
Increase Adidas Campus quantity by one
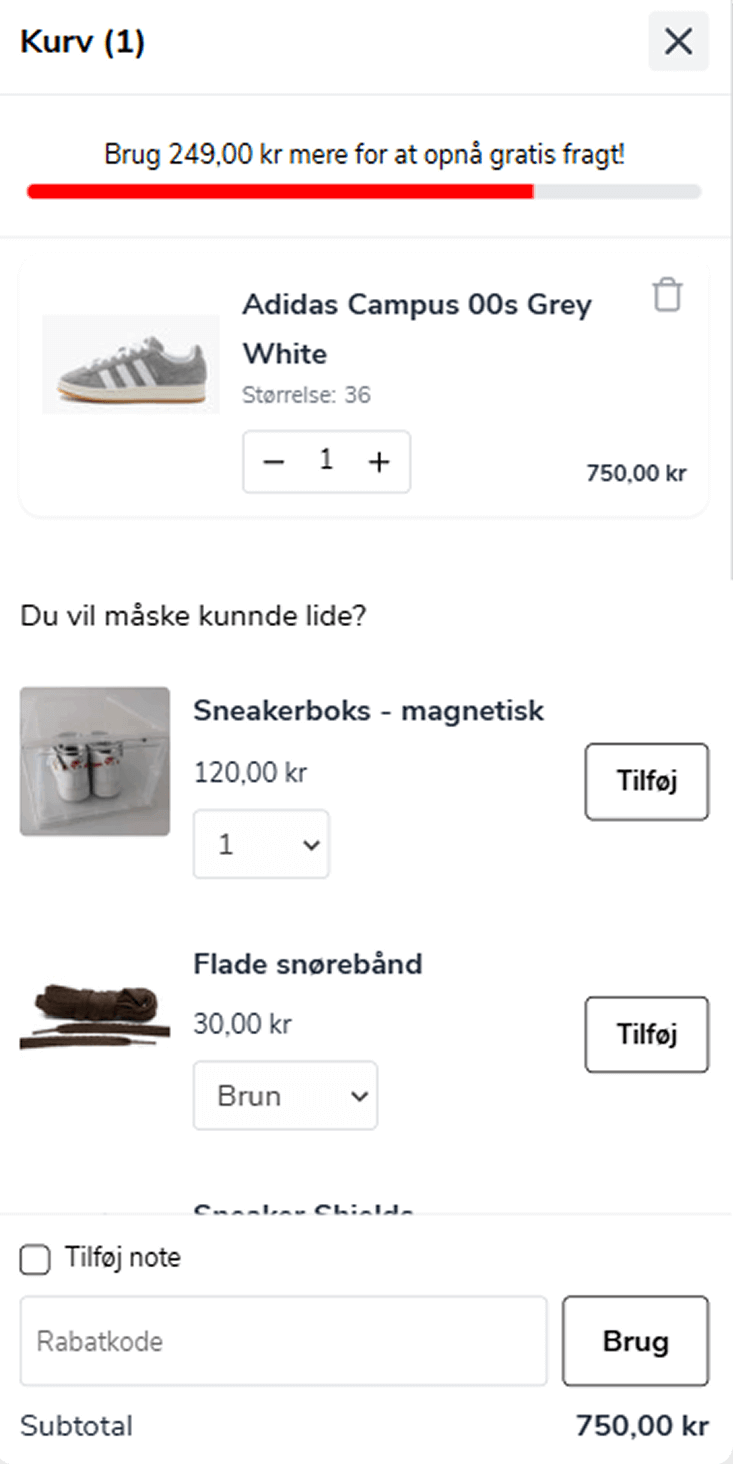click(379, 462)
